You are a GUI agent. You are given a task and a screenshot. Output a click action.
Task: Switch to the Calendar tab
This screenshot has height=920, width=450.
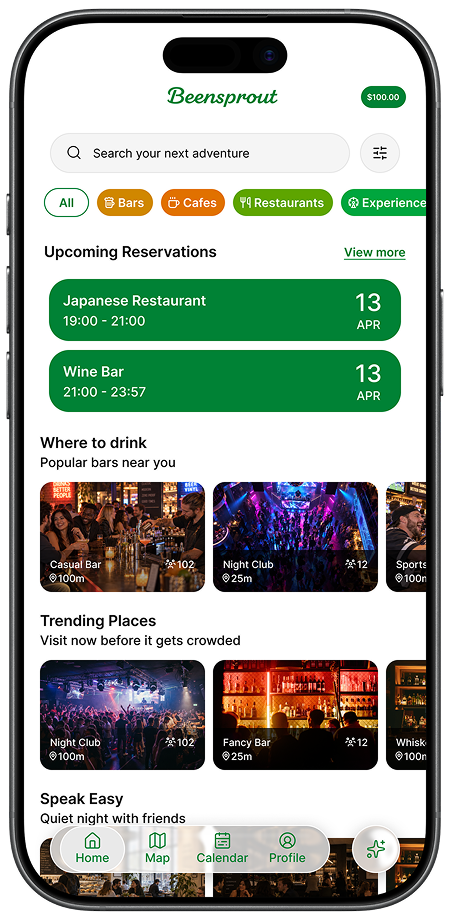[x=222, y=848]
